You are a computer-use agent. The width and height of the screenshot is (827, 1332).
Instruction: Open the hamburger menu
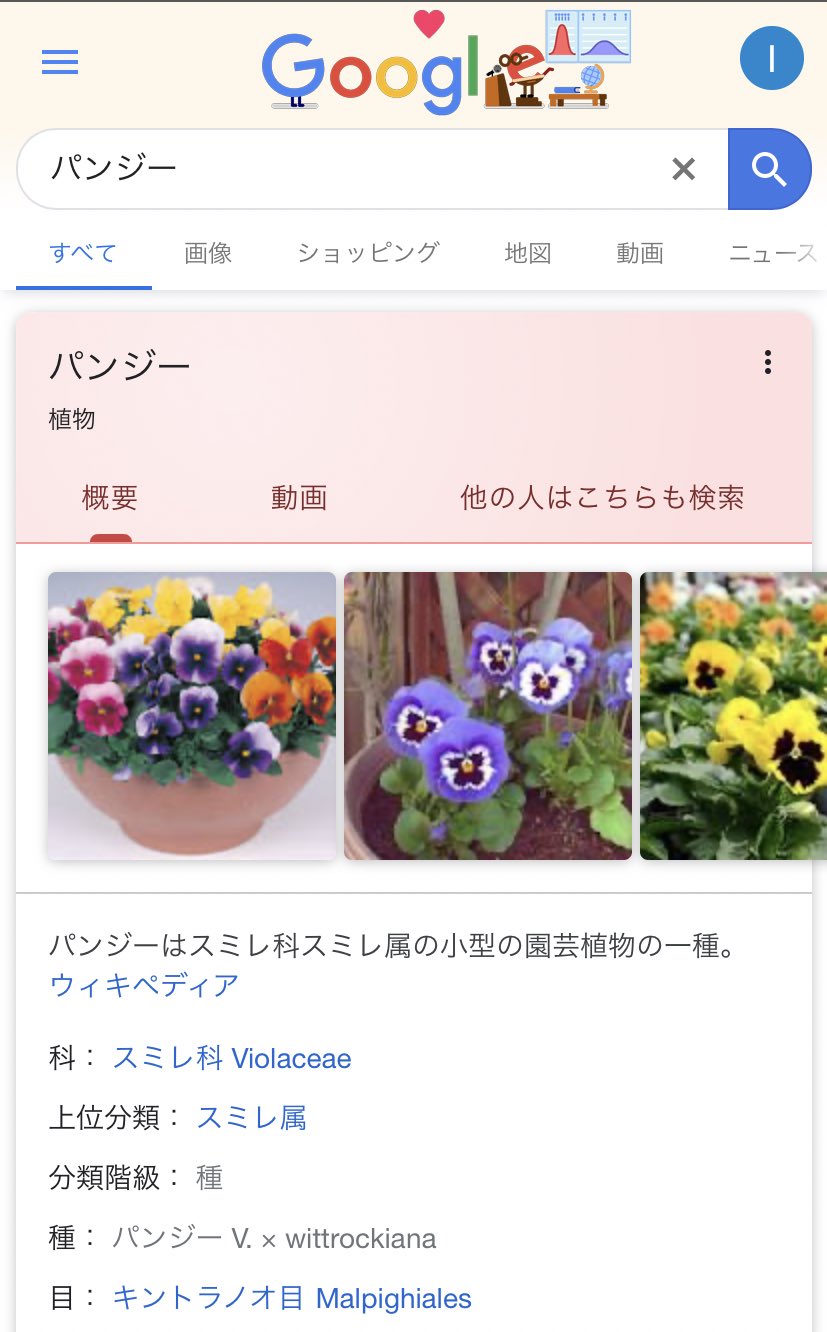coord(60,63)
